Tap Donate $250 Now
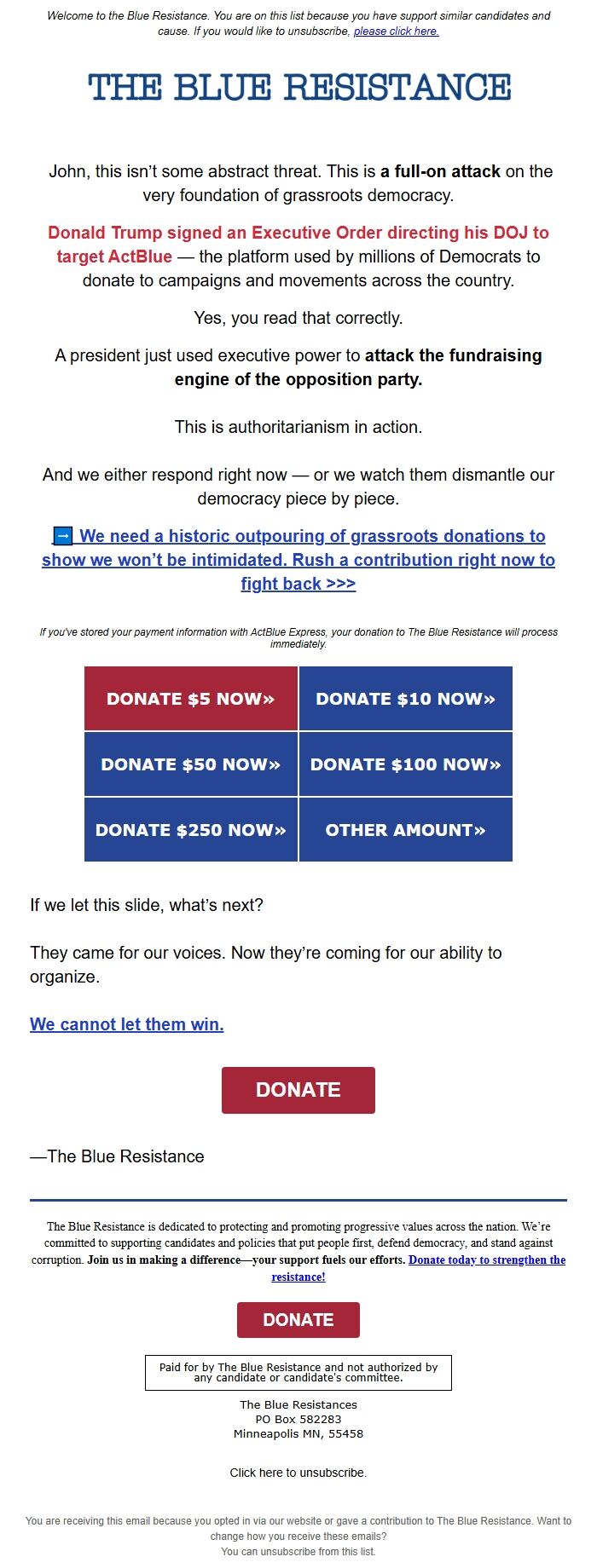The image size is (597, 1568). click(191, 830)
